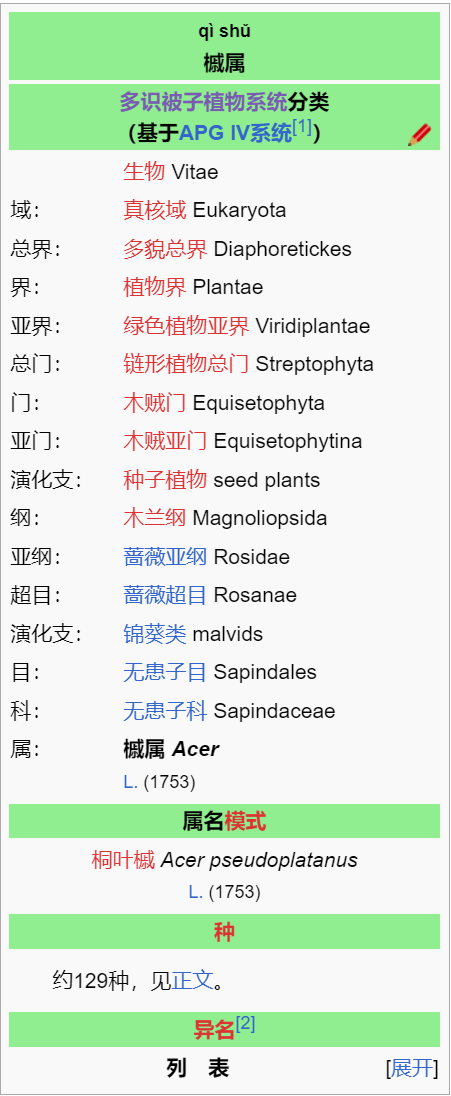Open the APG IV系统 link
This screenshot has height=1096, width=451.
pyautogui.click(x=236, y=133)
